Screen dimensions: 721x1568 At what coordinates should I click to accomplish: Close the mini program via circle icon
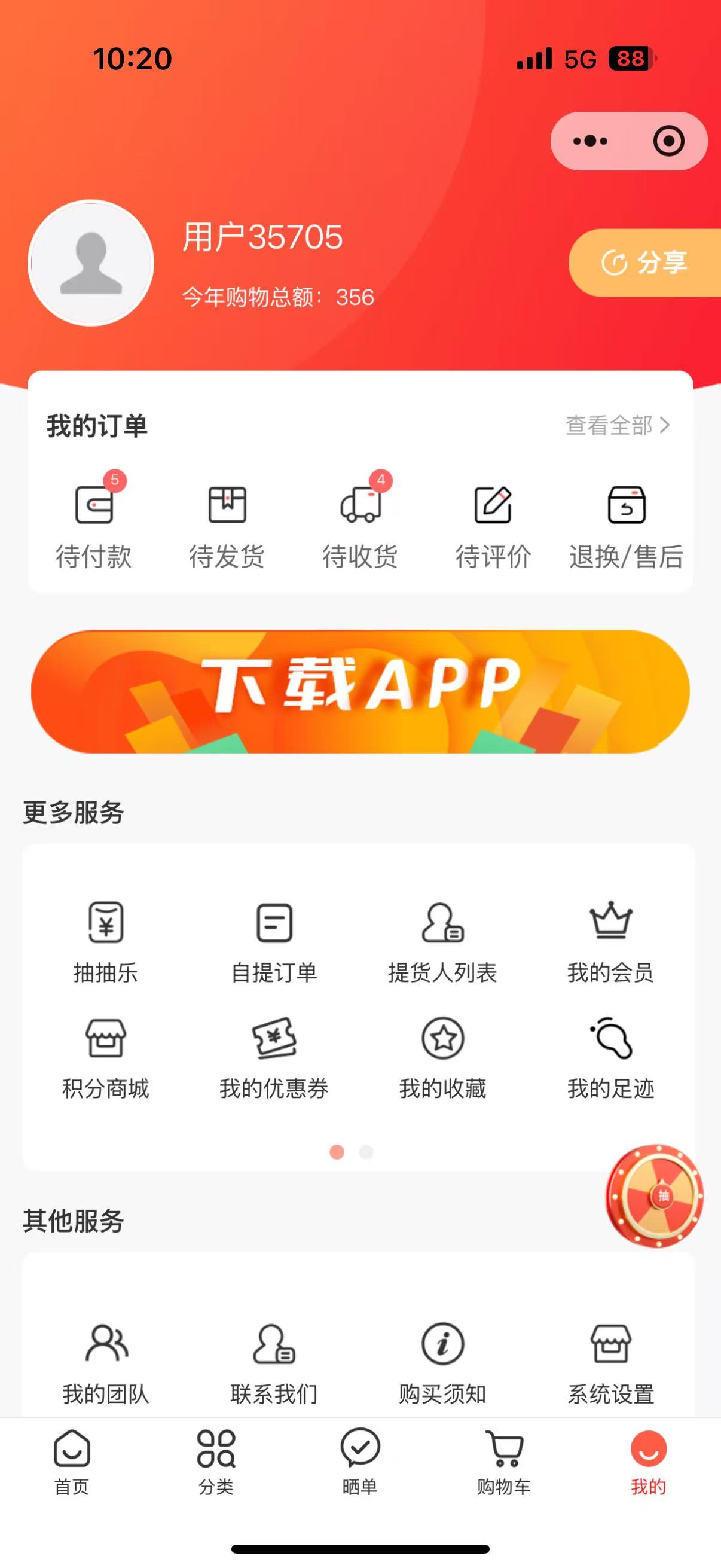click(668, 141)
